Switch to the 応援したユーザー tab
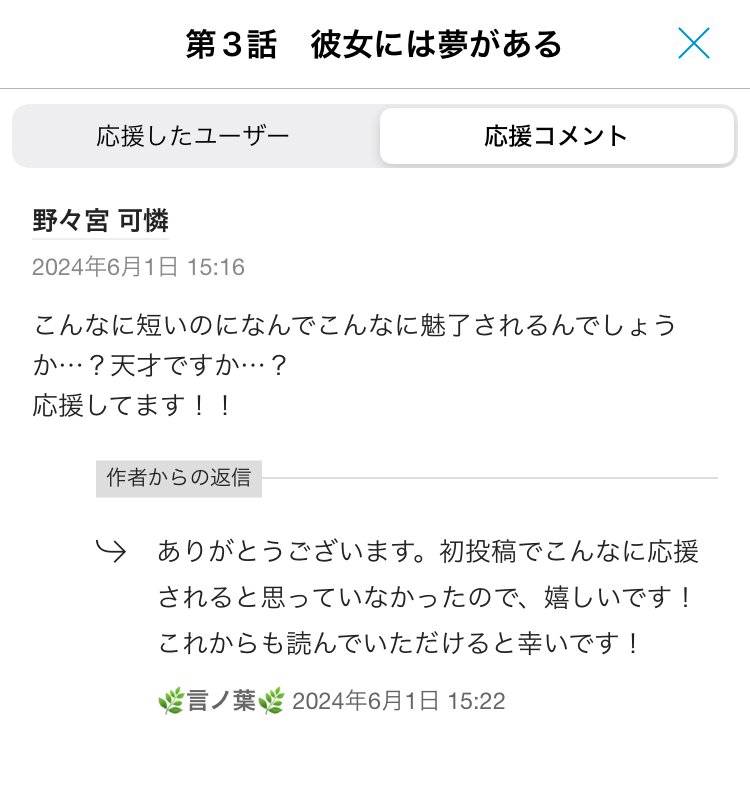Screen dimensions: 750x799 [193, 136]
